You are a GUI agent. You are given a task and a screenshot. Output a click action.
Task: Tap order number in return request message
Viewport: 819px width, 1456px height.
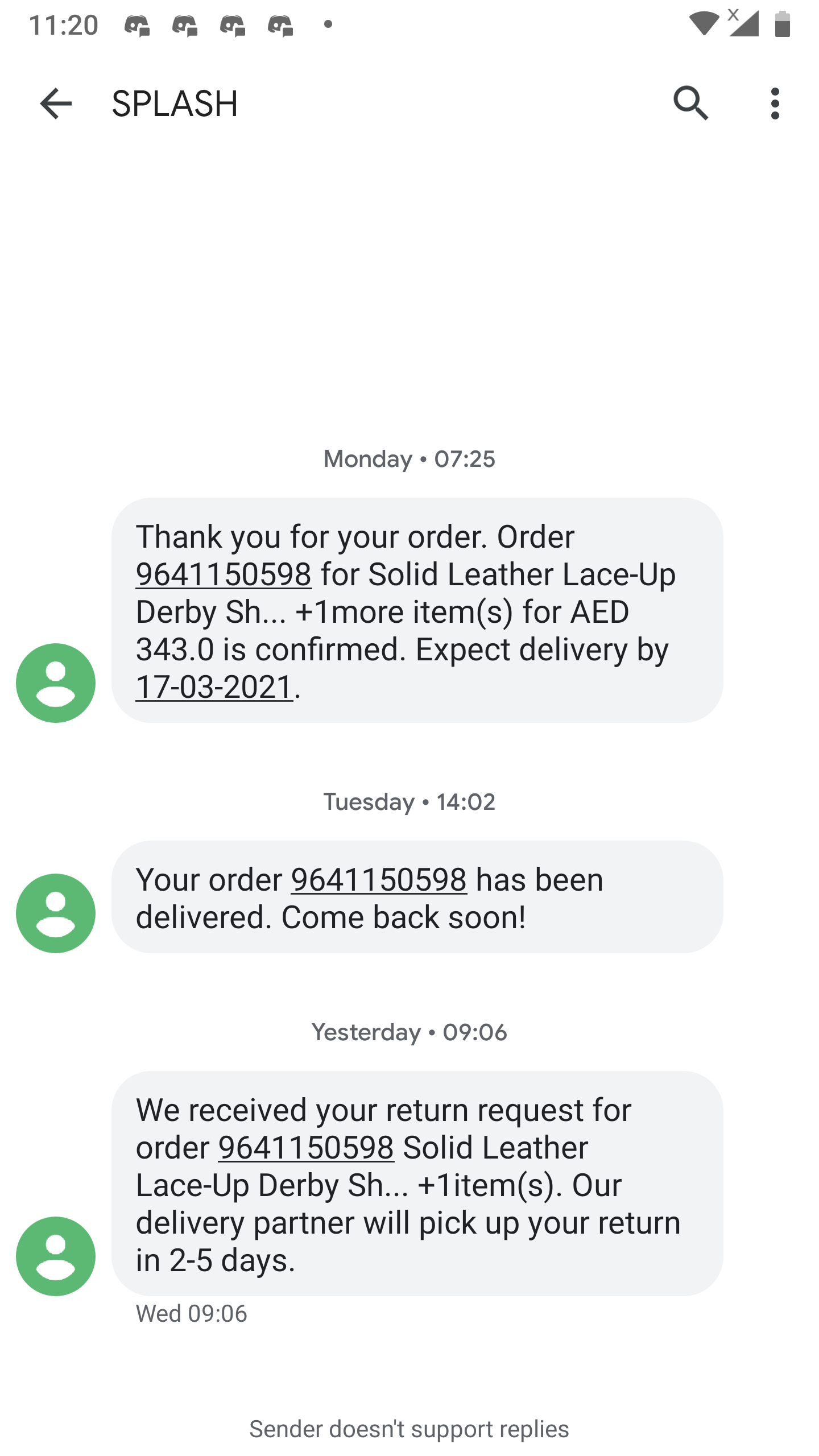306,1148
